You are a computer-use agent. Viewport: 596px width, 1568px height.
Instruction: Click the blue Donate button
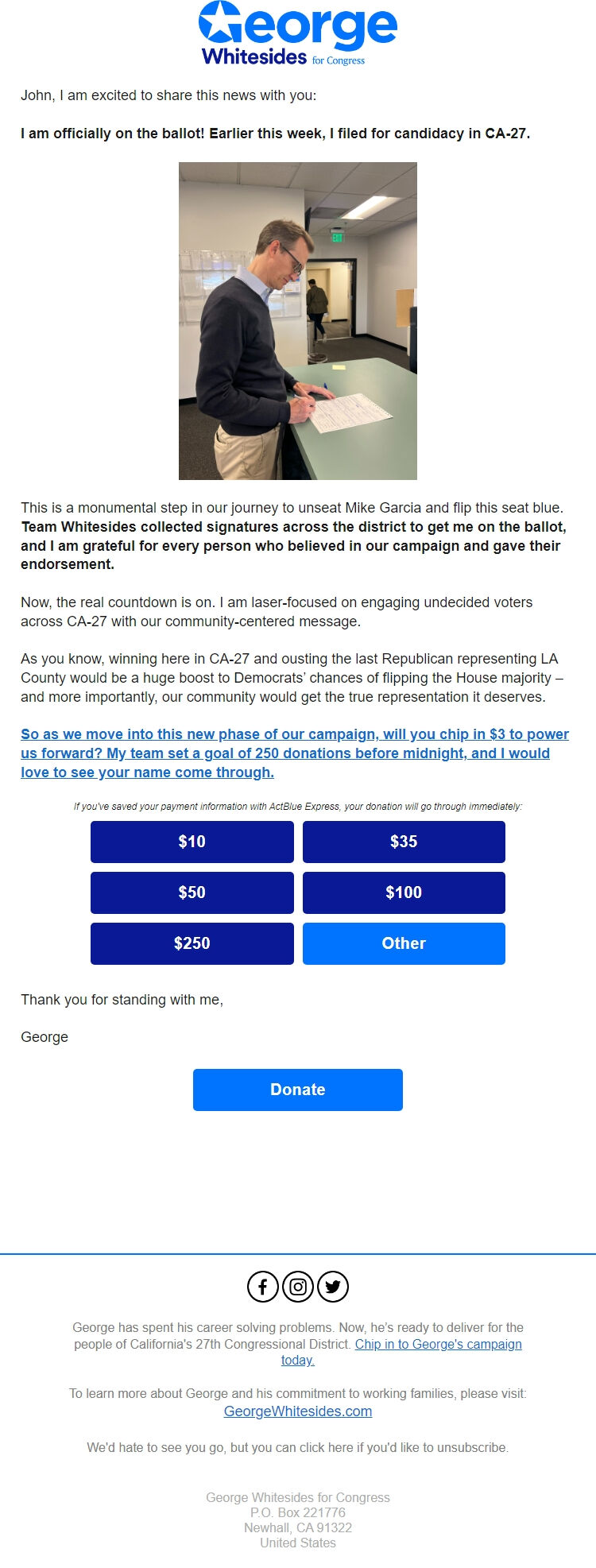point(298,1090)
